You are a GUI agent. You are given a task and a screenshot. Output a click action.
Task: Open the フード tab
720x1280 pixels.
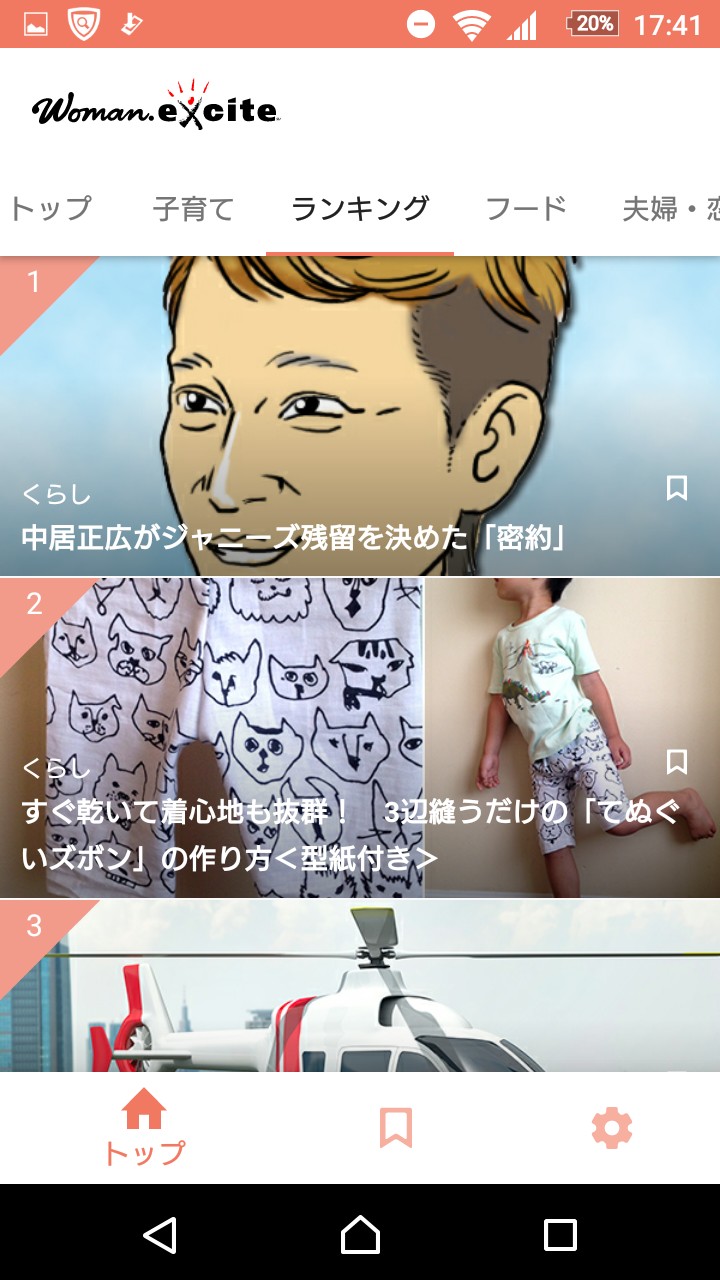pos(526,209)
